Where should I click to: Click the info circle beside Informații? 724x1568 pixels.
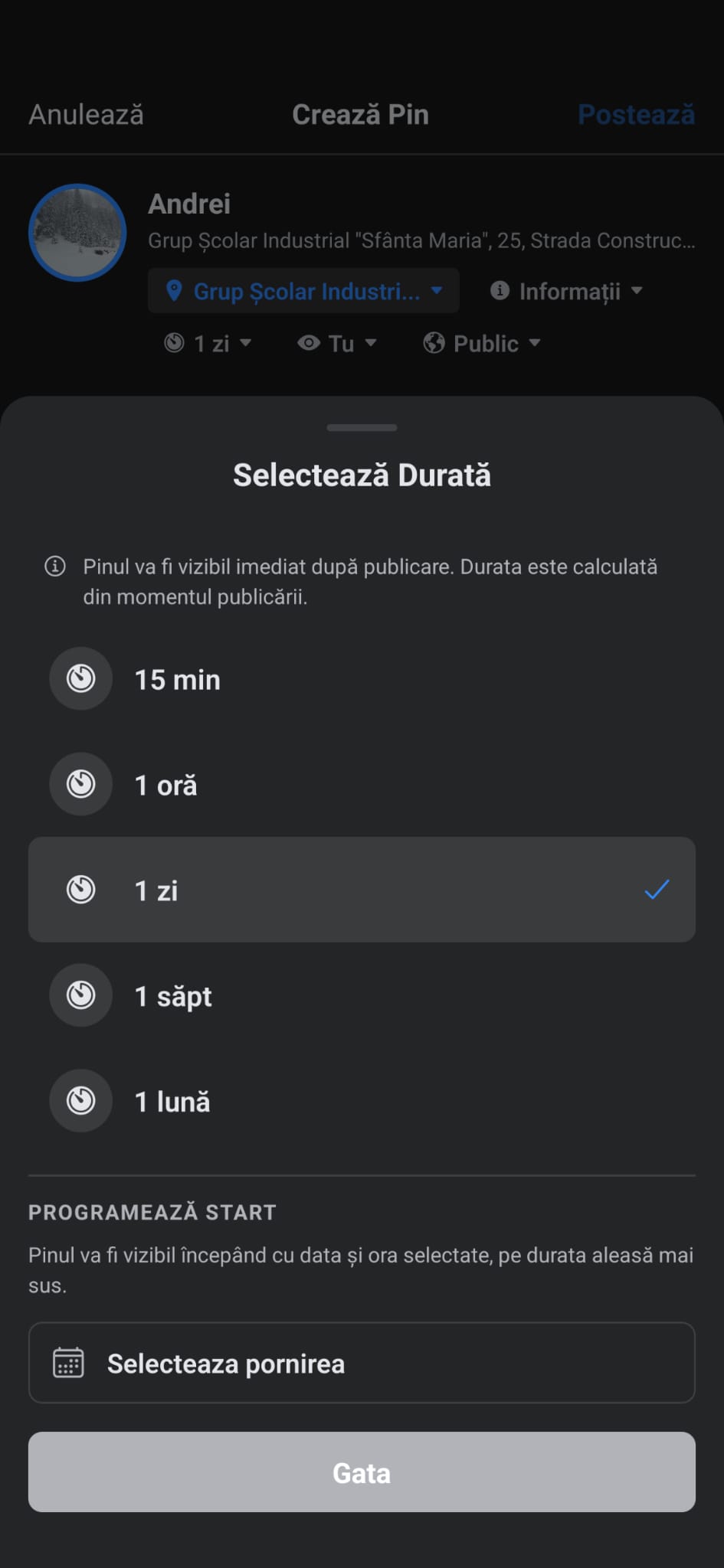coord(500,291)
